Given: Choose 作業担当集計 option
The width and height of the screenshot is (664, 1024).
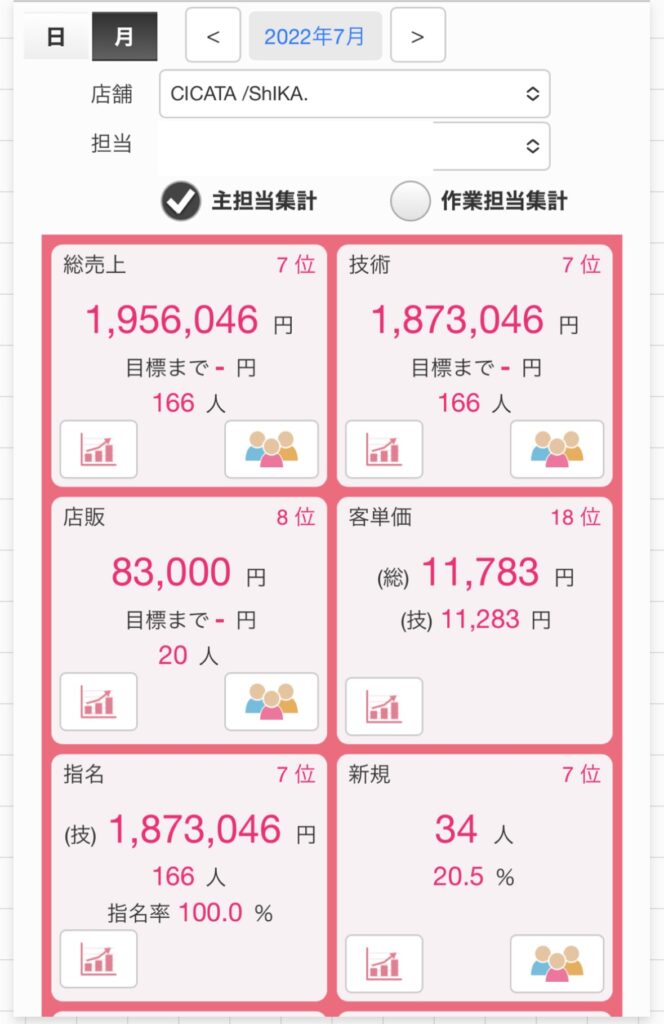Looking at the screenshot, I should 410,201.
